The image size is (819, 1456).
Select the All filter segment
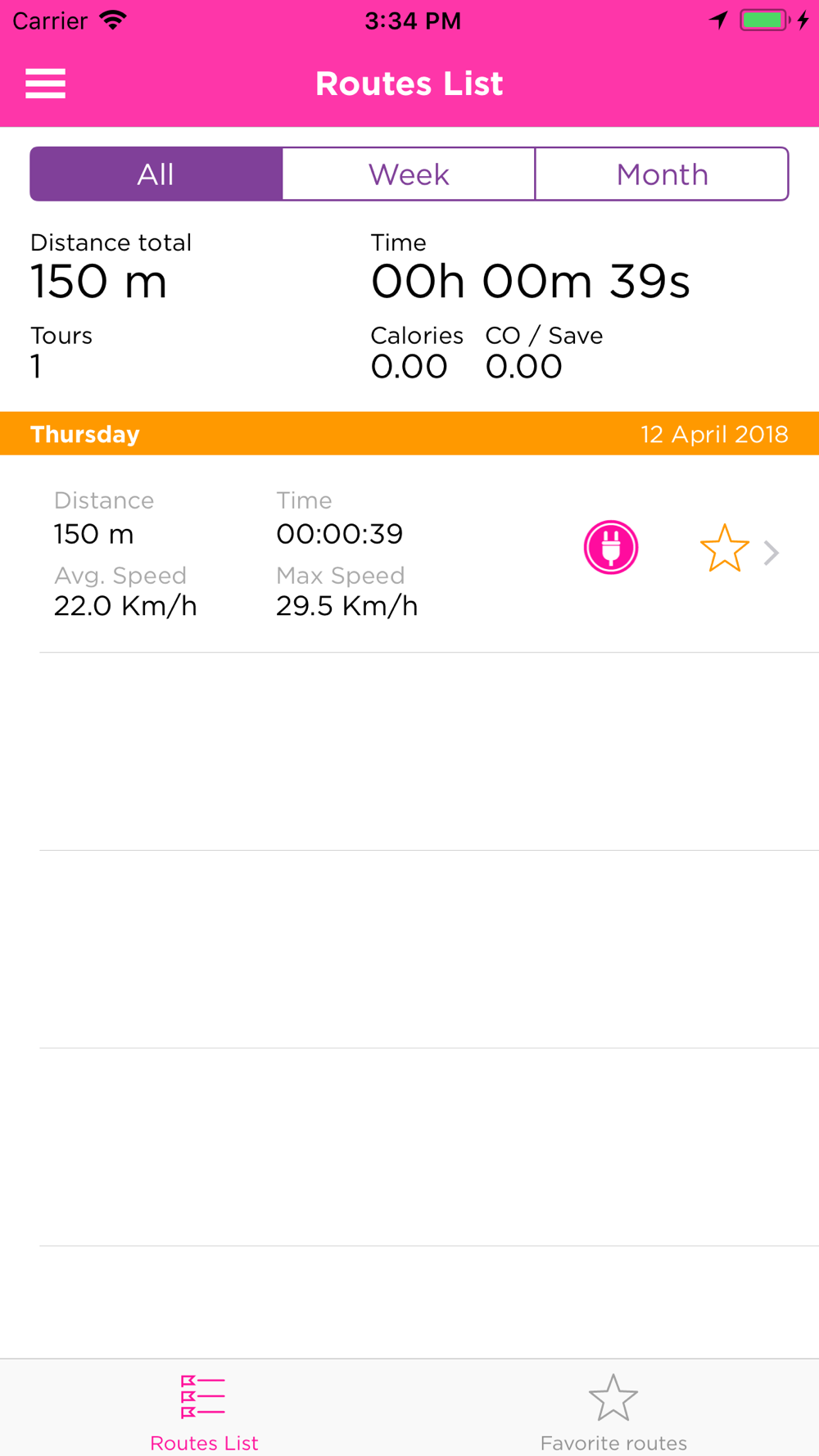(x=156, y=174)
